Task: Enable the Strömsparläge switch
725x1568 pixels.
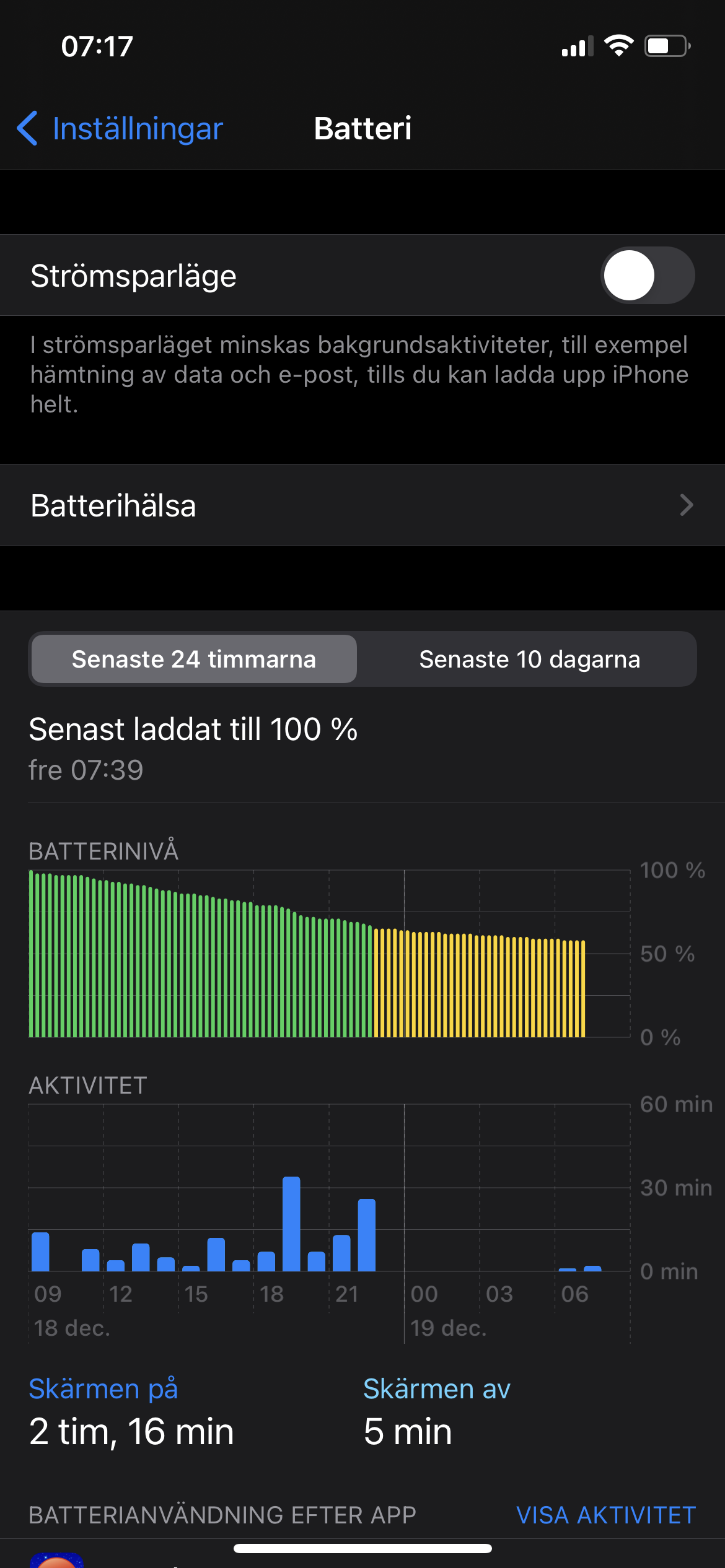Action: (x=647, y=276)
